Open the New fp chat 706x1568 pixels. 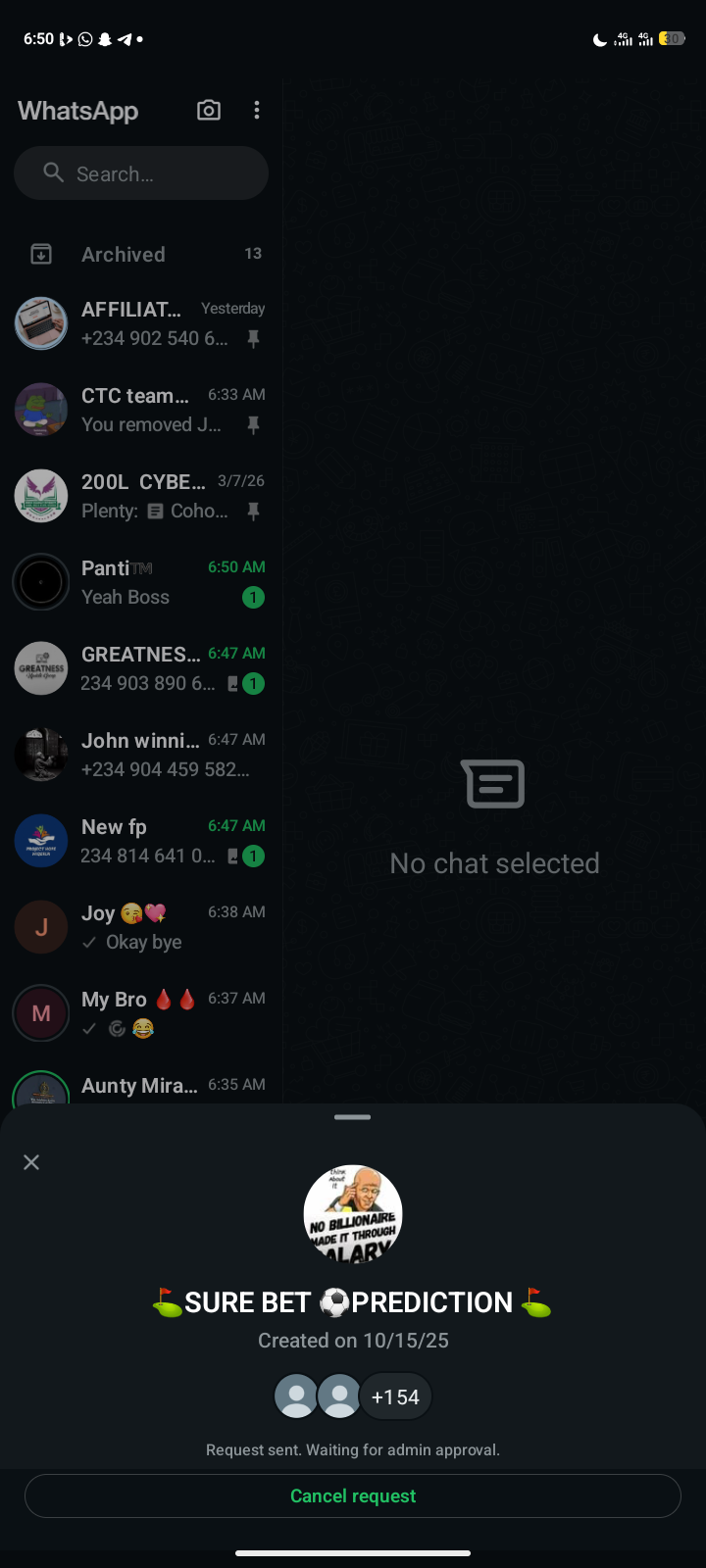point(141,841)
